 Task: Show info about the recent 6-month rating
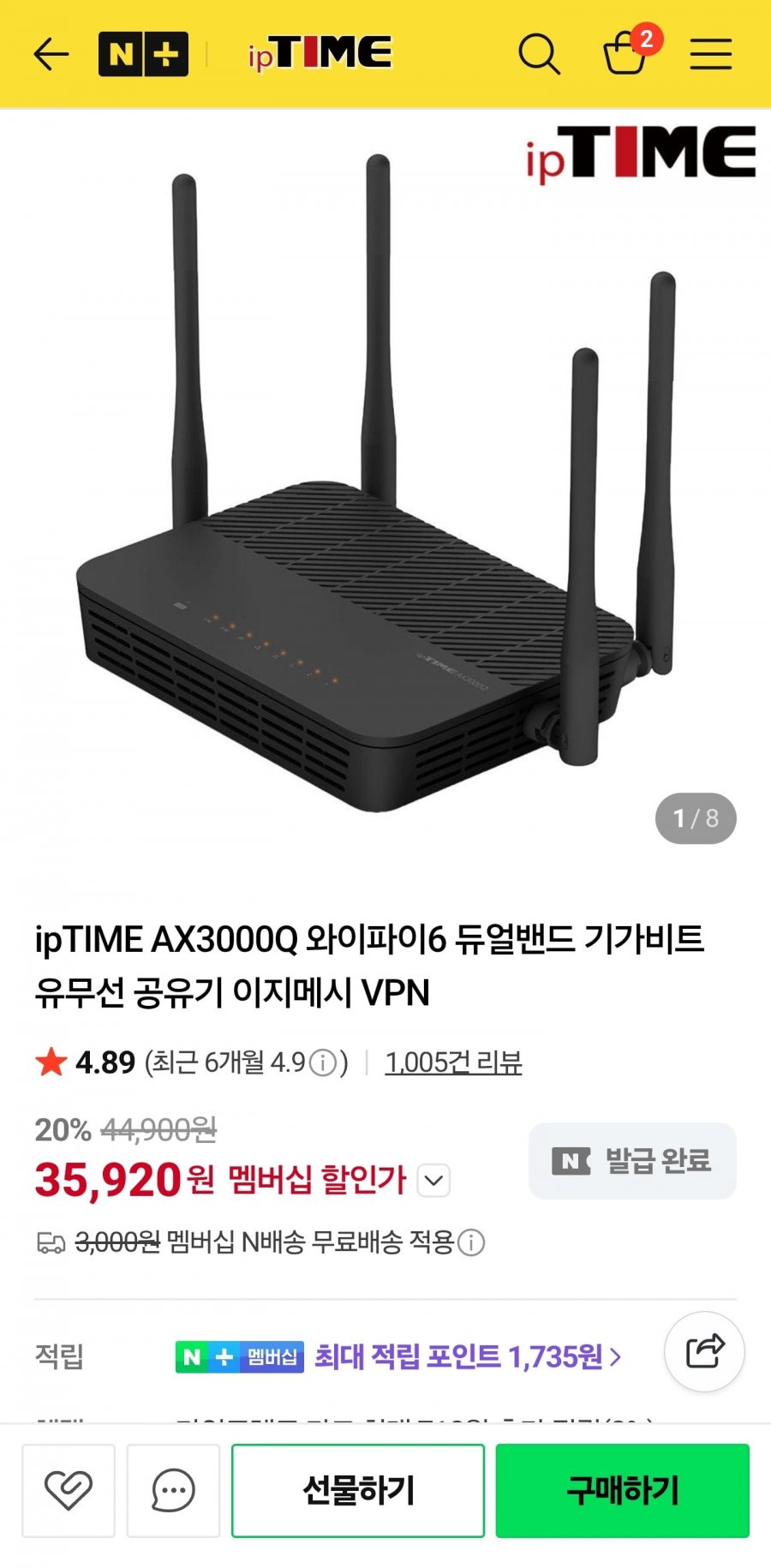click(x=323, y=1063)
